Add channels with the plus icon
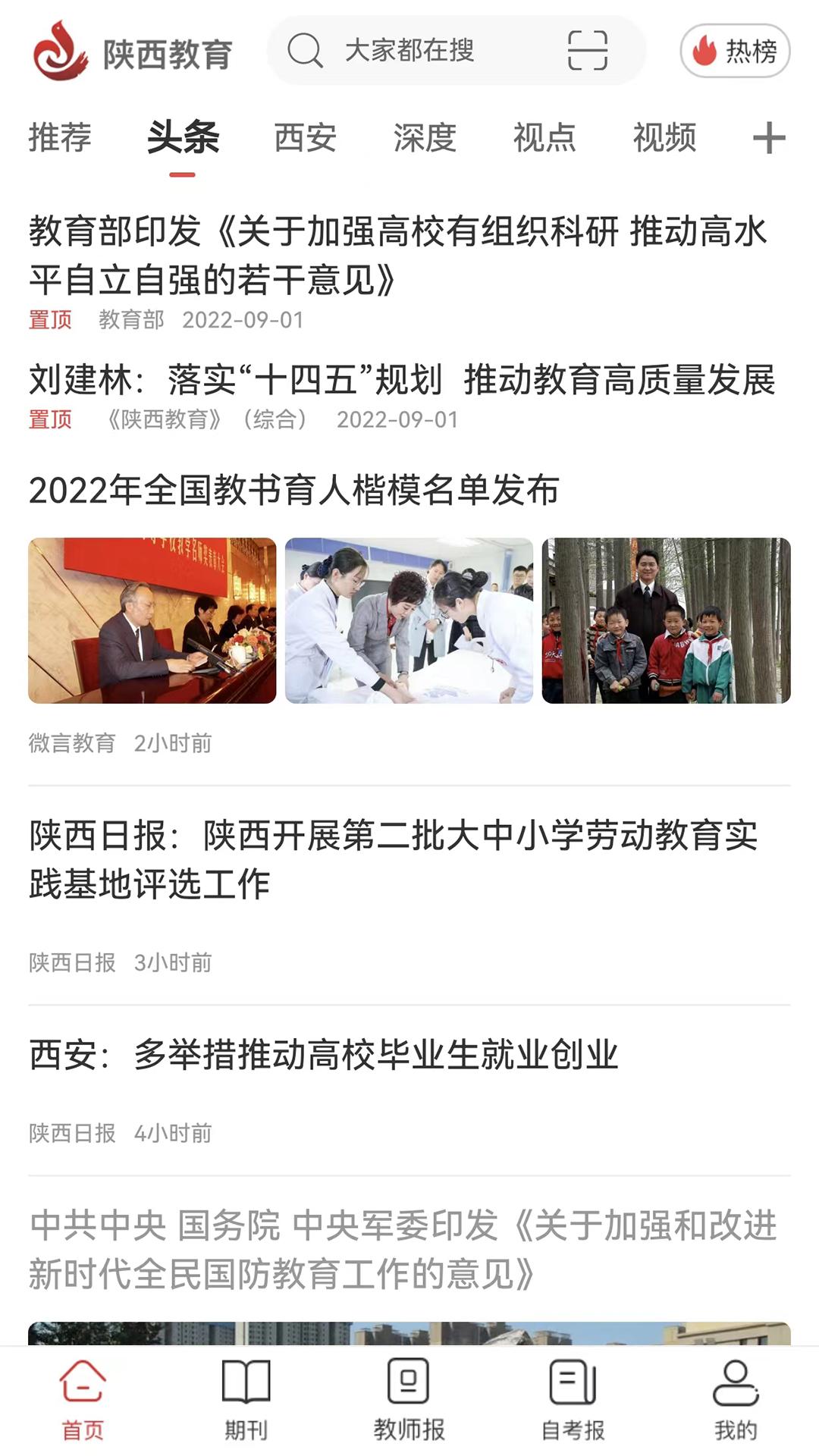This screenshot has height=1456, width=819. (x=768, y=138)
